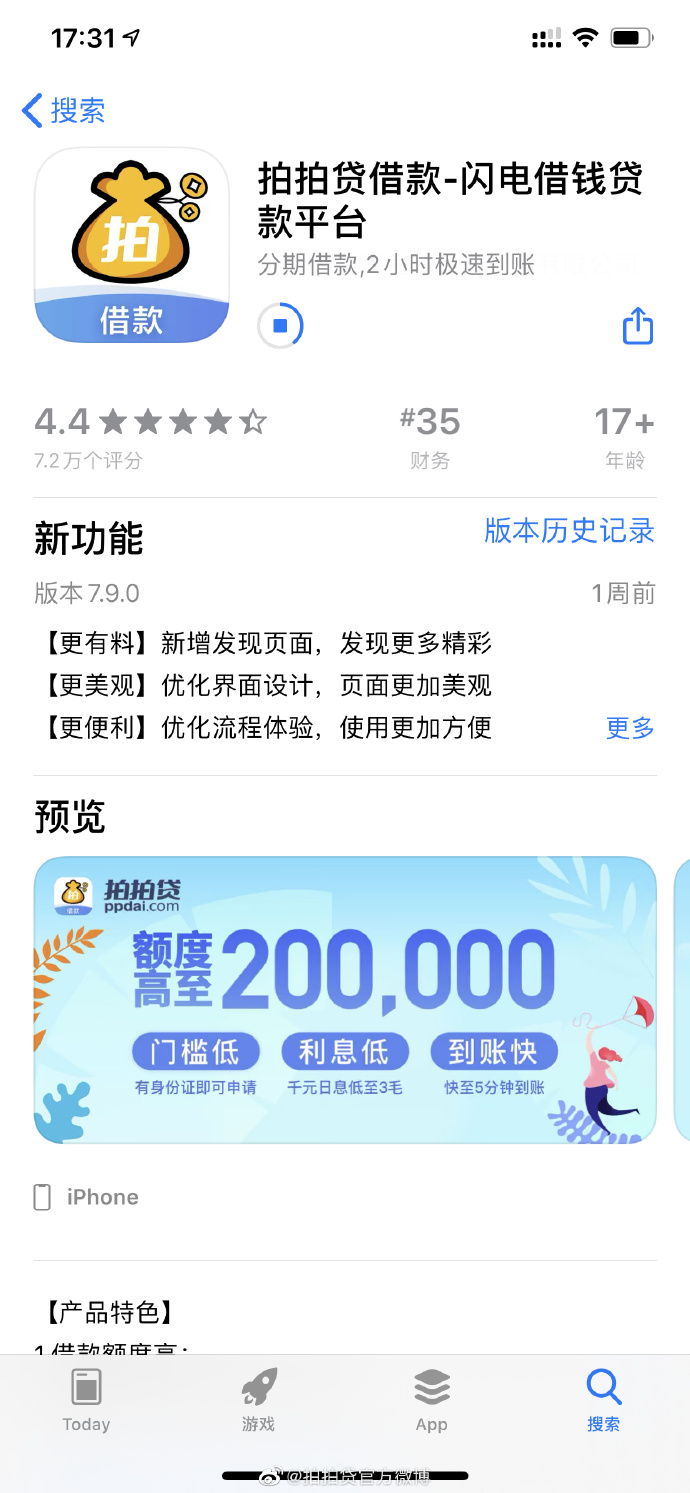Go back to 搜索 results
This screenshot has width=690, height=1493.
coord(64,110)
